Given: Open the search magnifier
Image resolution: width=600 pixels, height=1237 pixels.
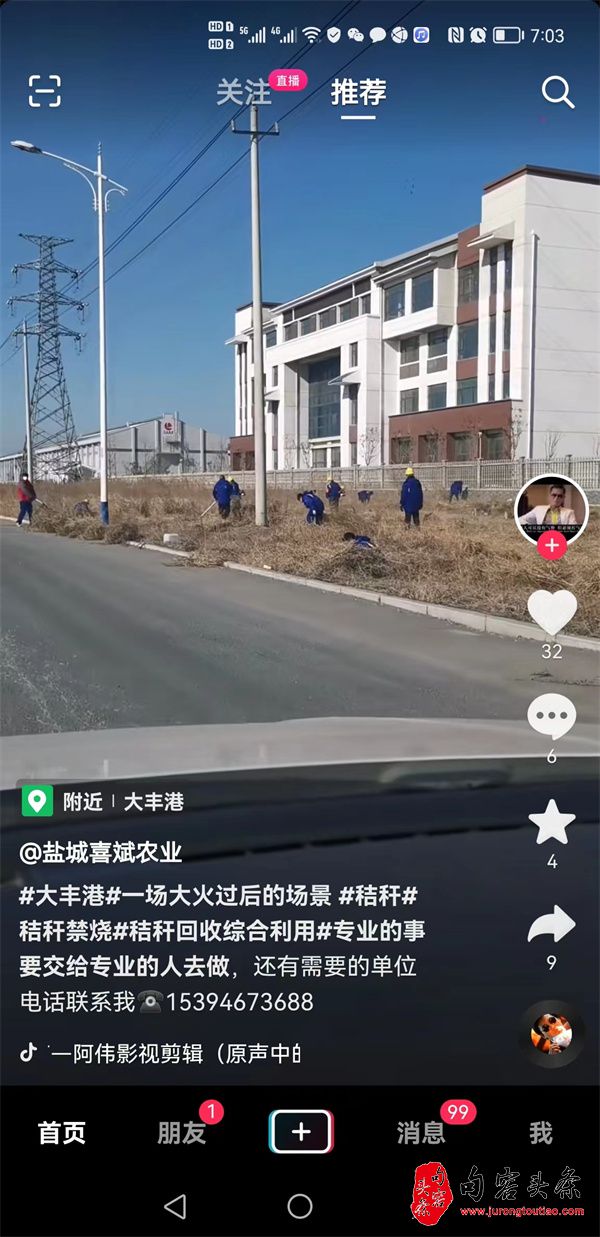Looking at the screenshot, I should [558, 92].
